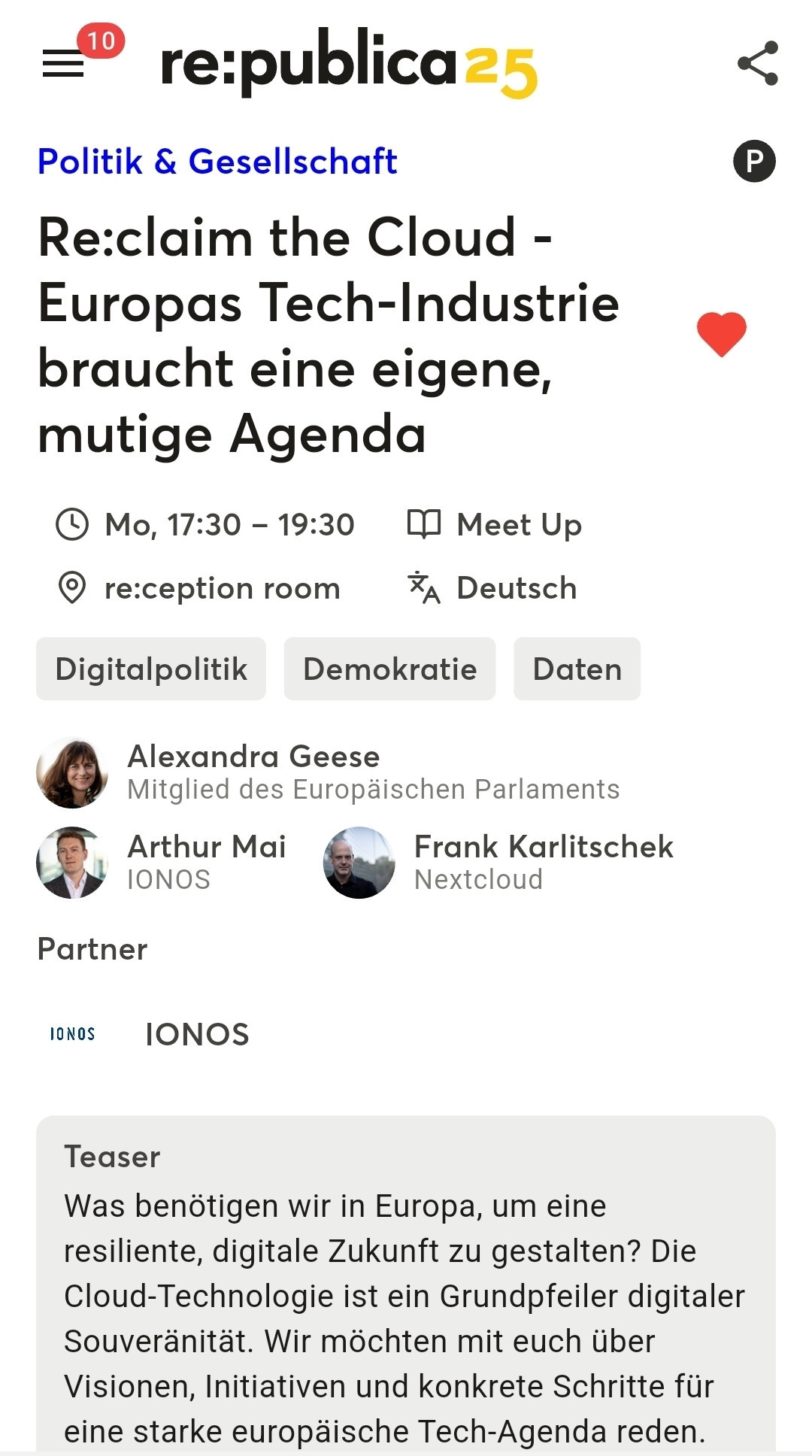
Task: Show re:ception room location
Action: tap(198, 588)
